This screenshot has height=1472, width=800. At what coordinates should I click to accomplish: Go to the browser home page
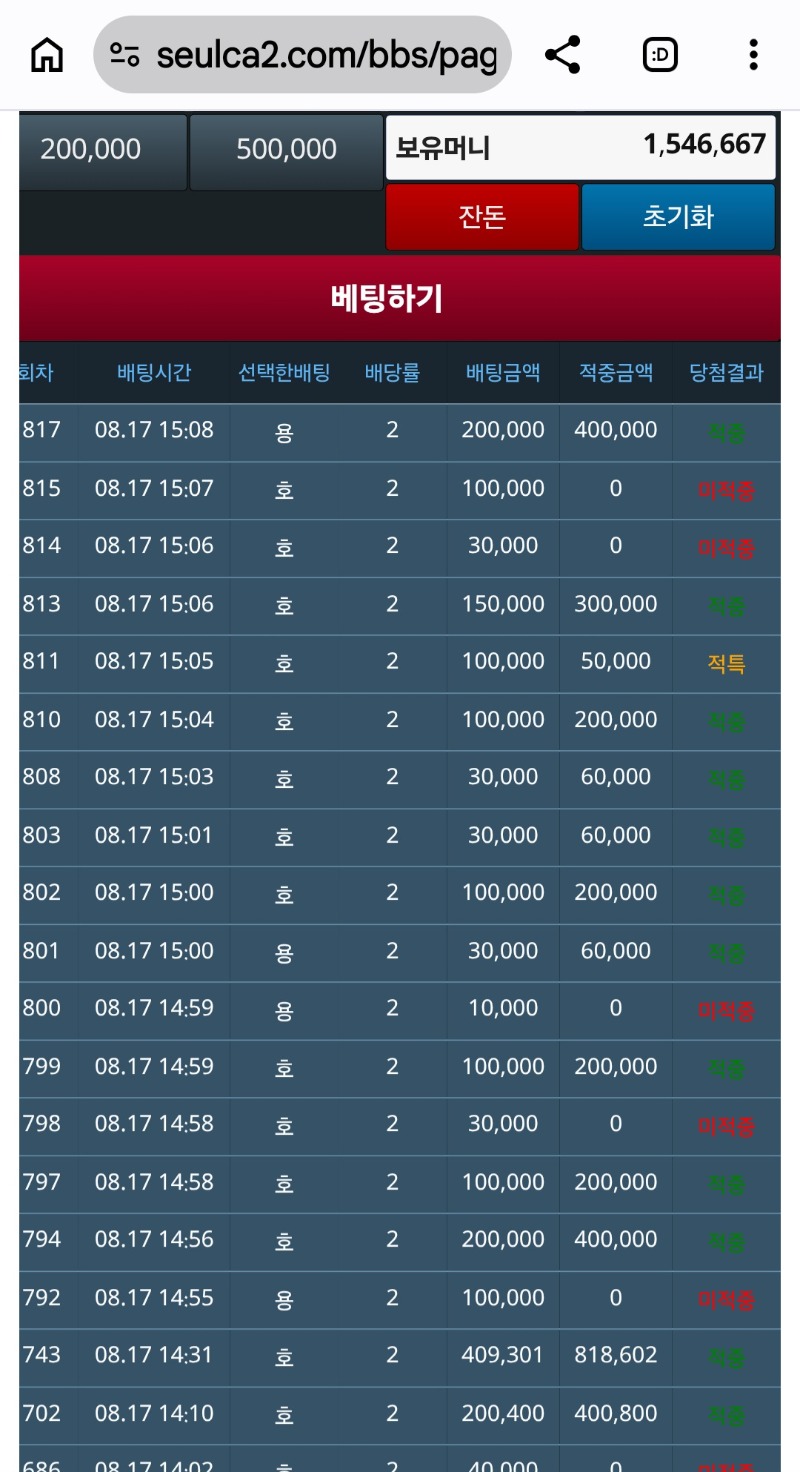[47, 55]
